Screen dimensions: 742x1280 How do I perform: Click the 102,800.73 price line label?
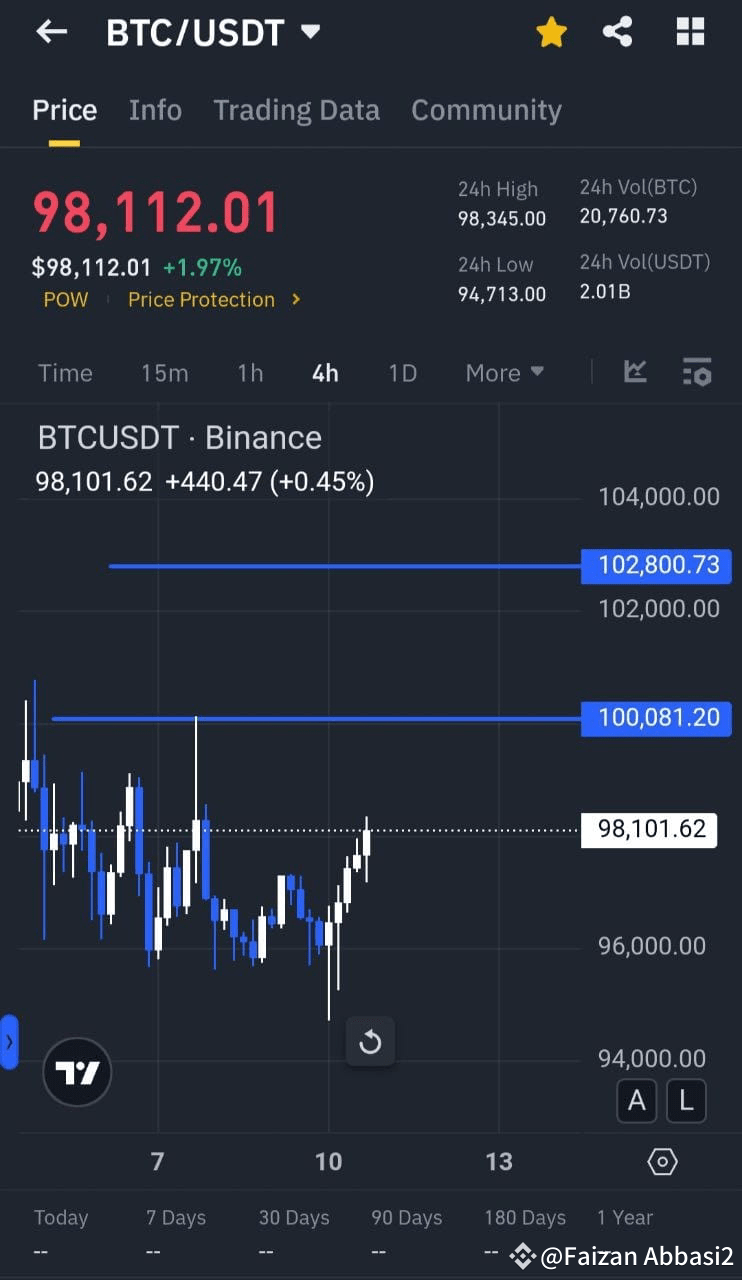tap(656, 565)
